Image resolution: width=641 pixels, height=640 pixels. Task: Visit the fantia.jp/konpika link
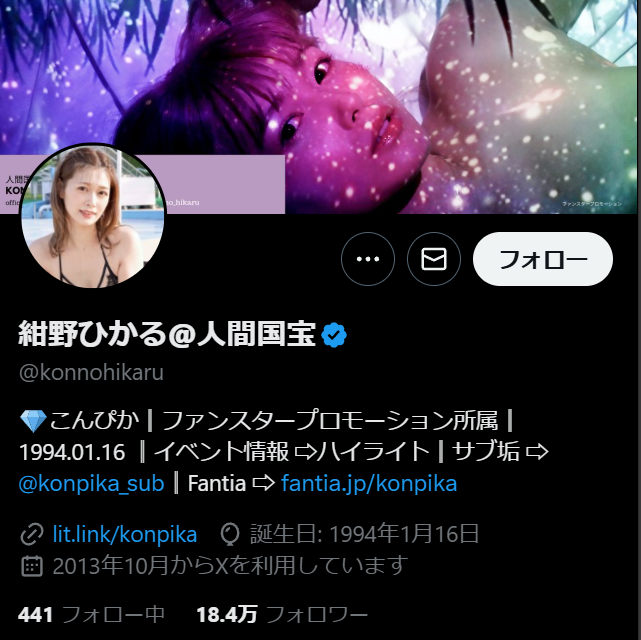tap(369, 484)
